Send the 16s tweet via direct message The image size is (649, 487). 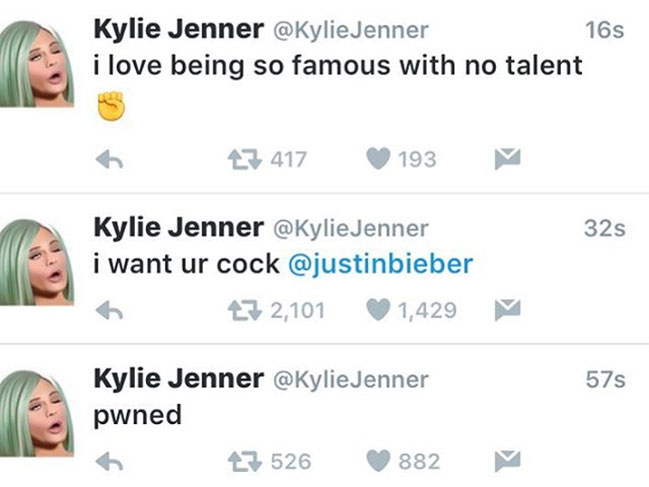508,159
